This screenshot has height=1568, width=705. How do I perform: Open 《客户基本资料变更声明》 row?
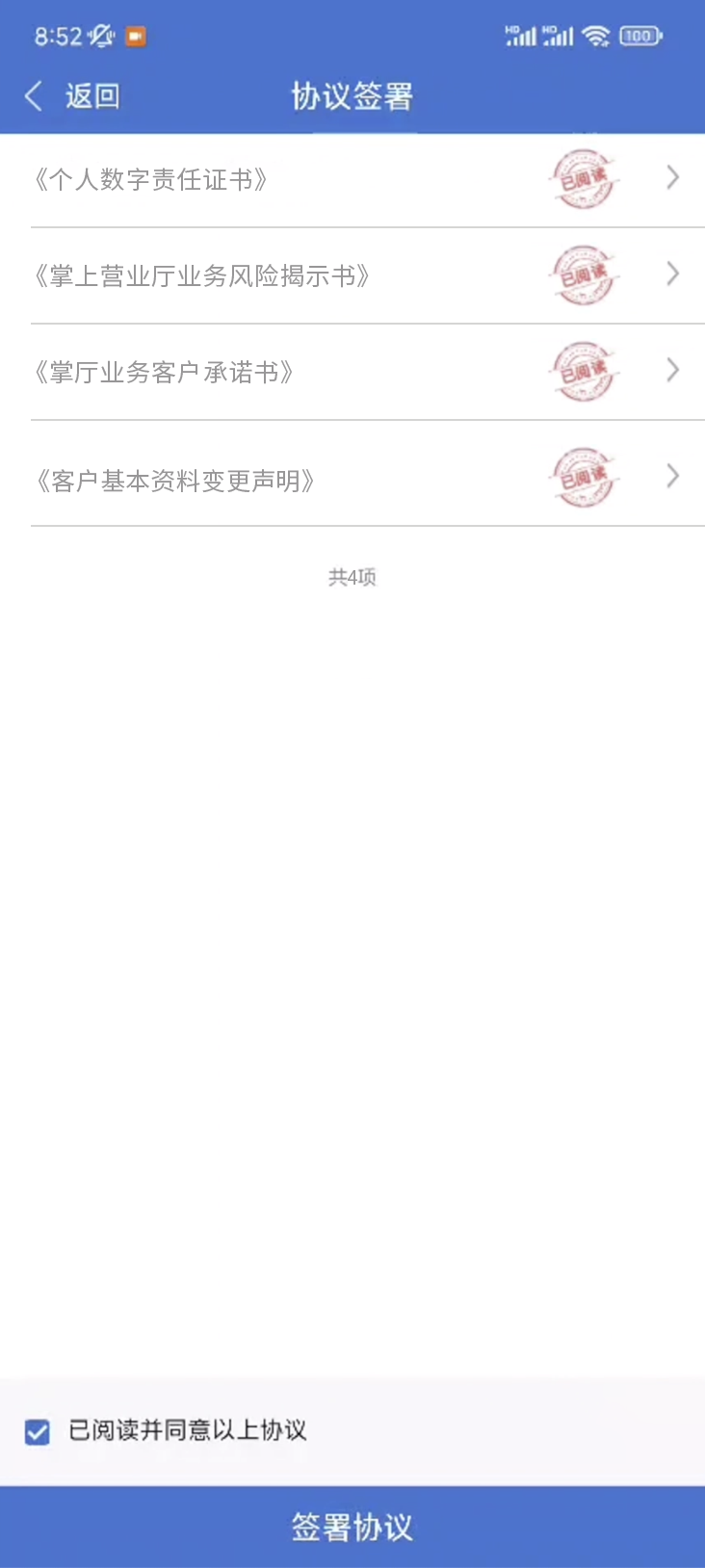pos(352,480)
